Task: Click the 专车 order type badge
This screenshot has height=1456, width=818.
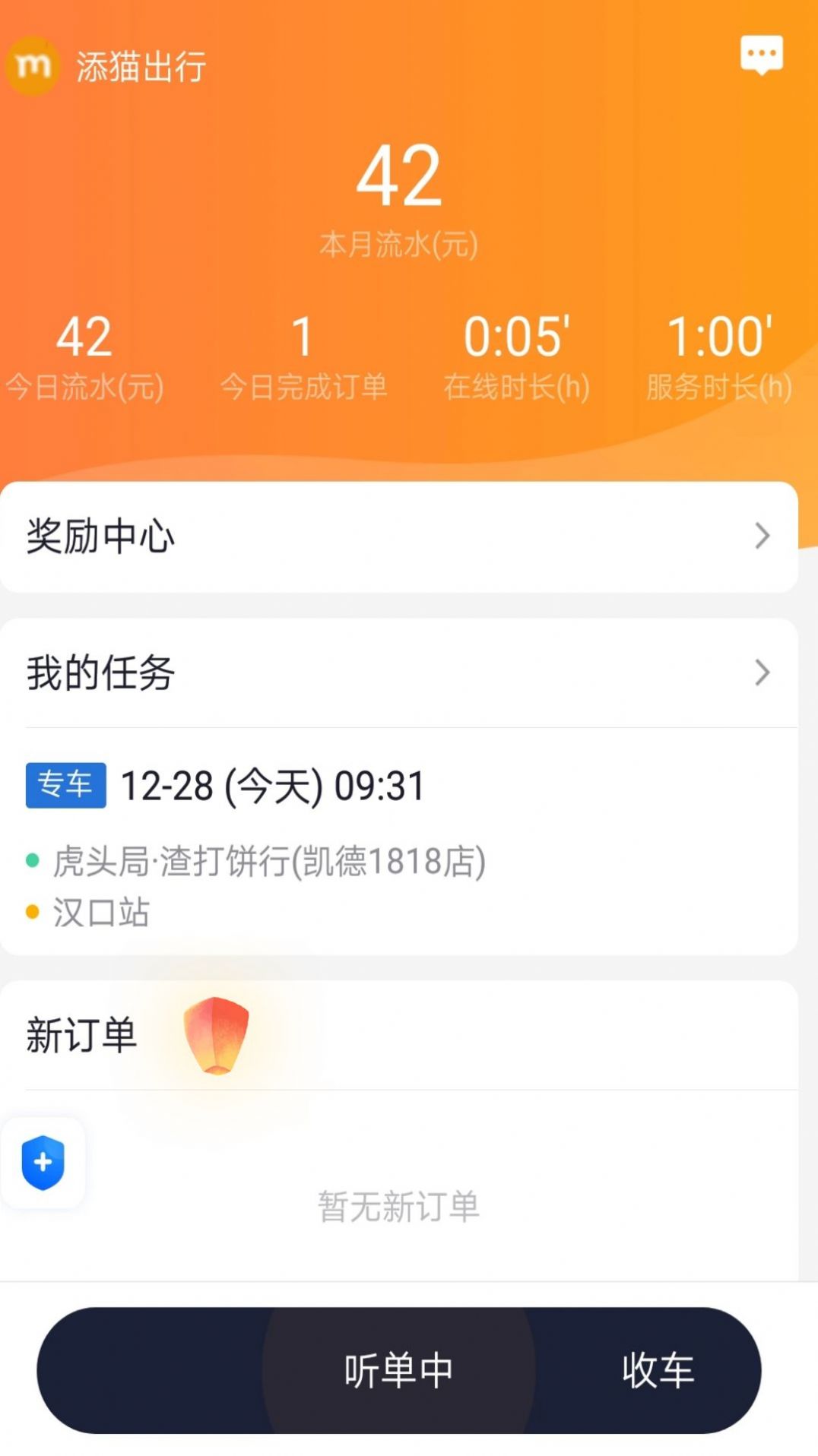Action: [x=66, y=787]
